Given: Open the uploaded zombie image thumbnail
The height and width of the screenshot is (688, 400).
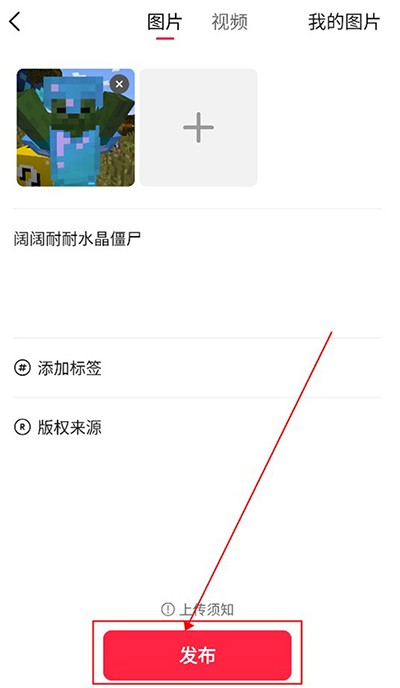Looking at the screenshot, I should [75, 128].
